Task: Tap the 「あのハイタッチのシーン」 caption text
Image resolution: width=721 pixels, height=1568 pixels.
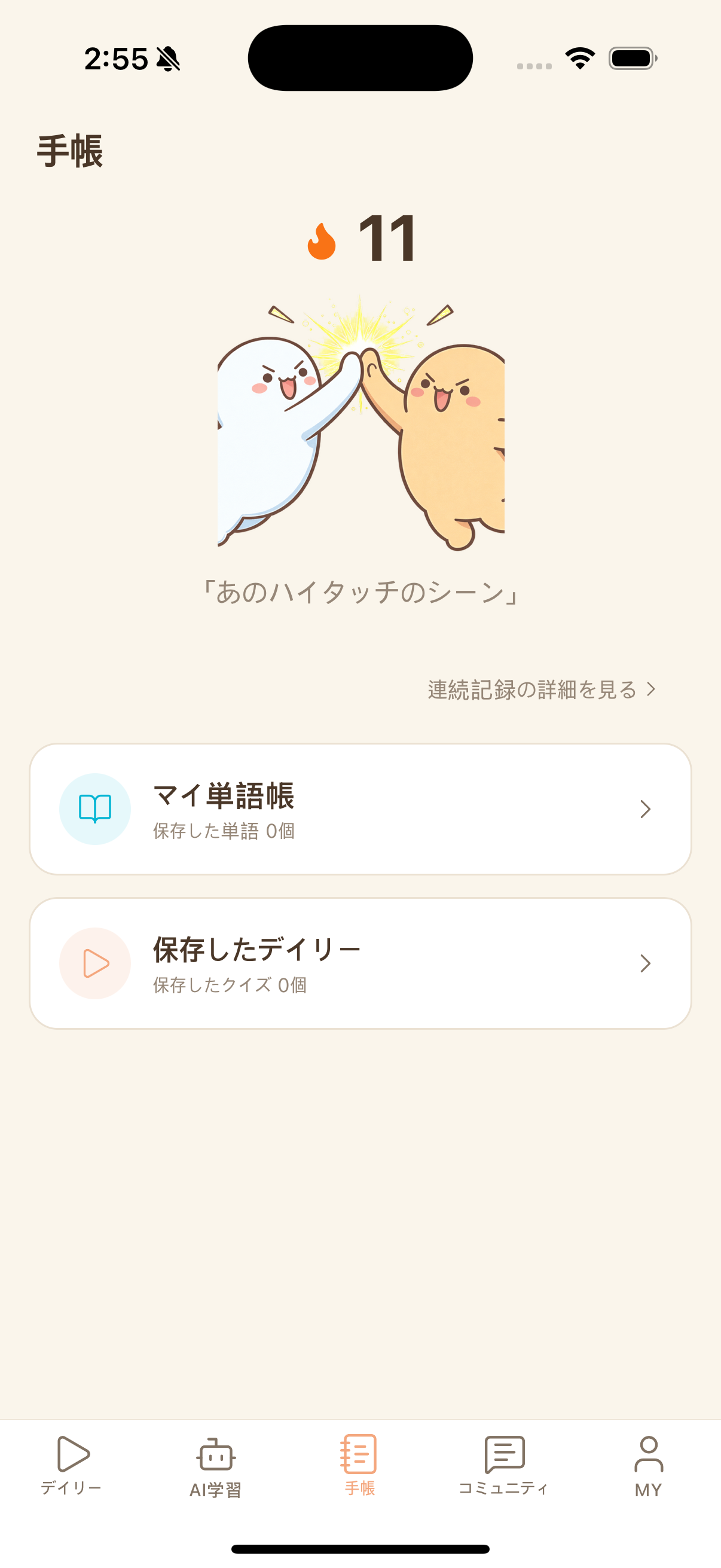Action: click(360, 593)
